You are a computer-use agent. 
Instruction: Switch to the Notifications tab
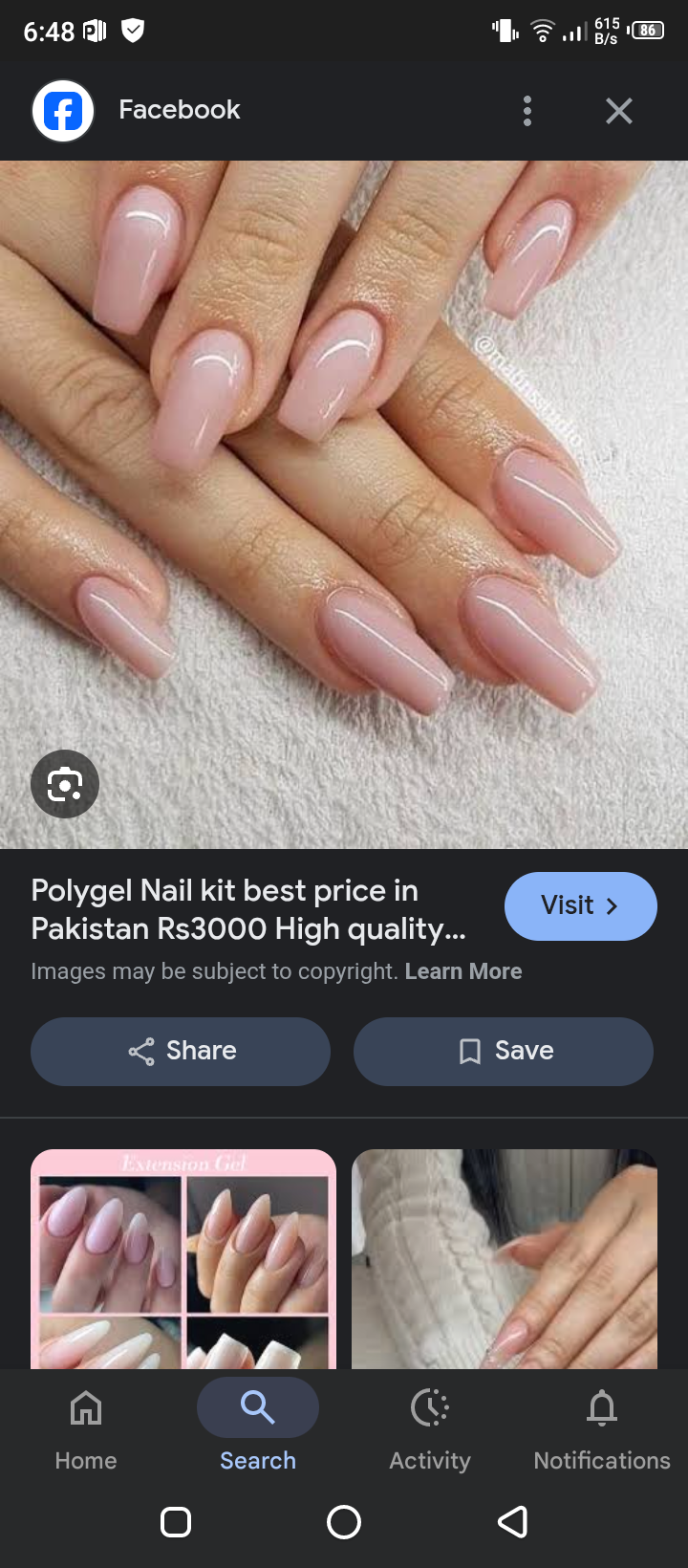click(x=602, y=1426)
